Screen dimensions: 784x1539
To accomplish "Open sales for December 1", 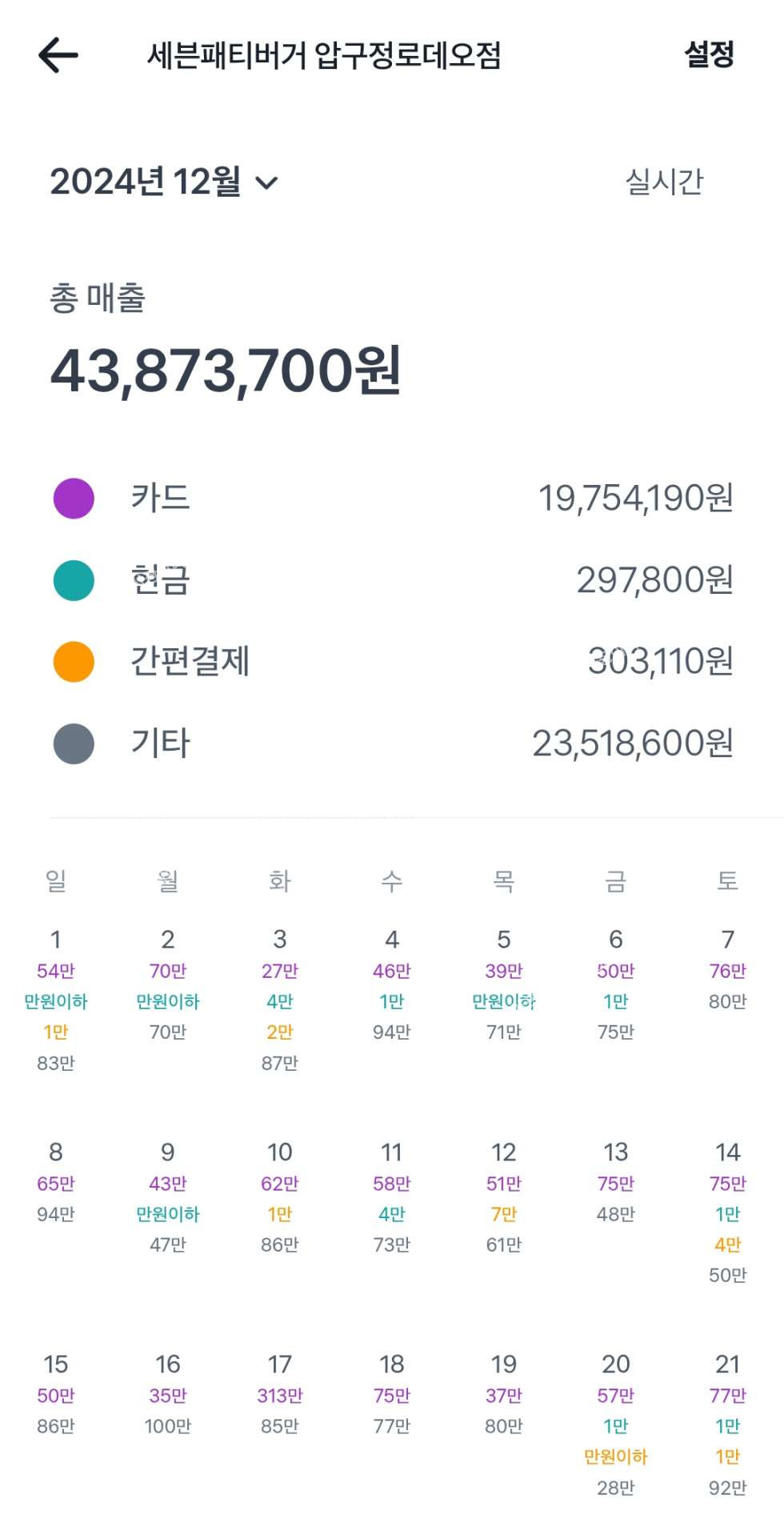I will pyautogui.click(x=56, y=1000).
